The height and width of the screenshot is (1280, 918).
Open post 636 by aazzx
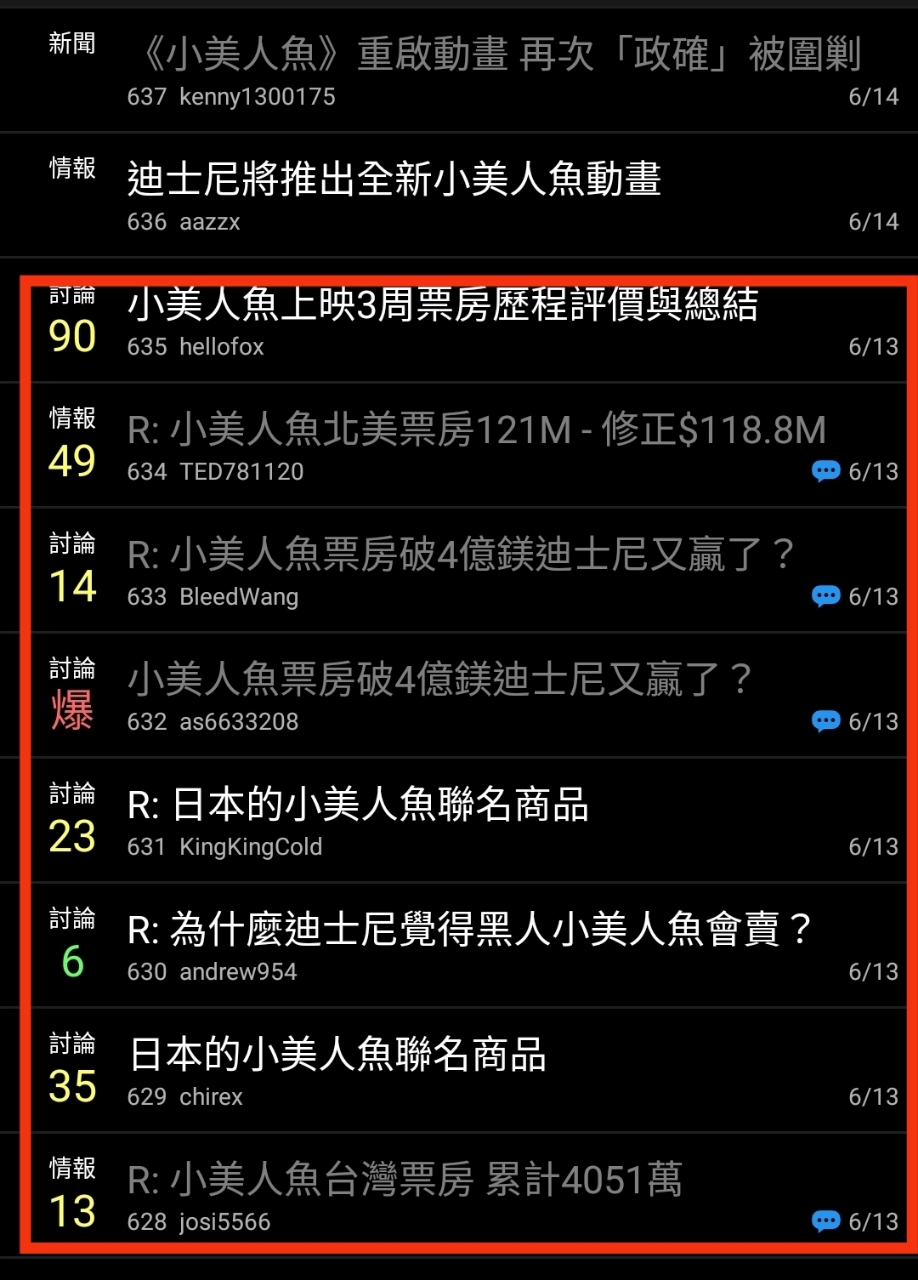pos(394,181)
